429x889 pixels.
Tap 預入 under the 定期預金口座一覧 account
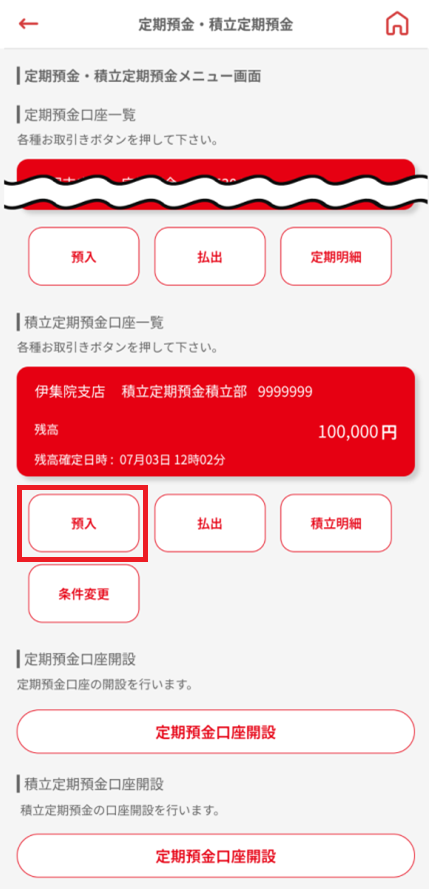(x=84, y=256)
